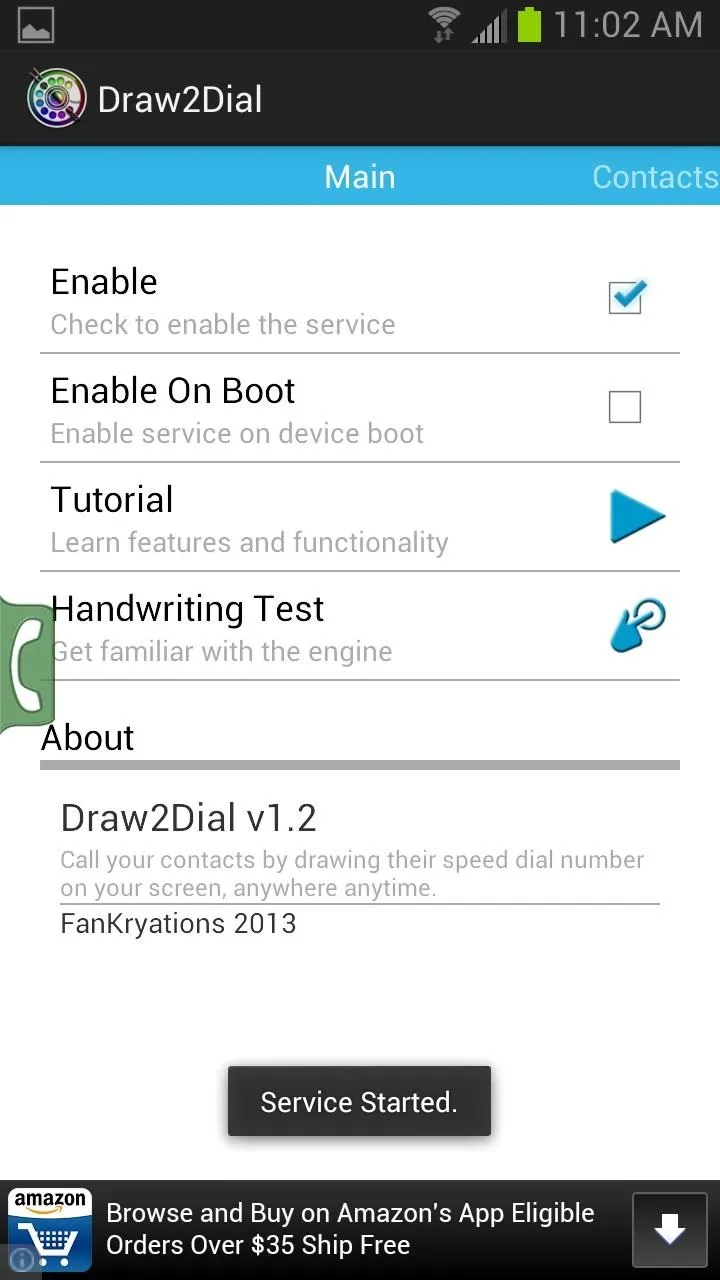Tap the Amazon ad download arrow

pos(669,1230)
